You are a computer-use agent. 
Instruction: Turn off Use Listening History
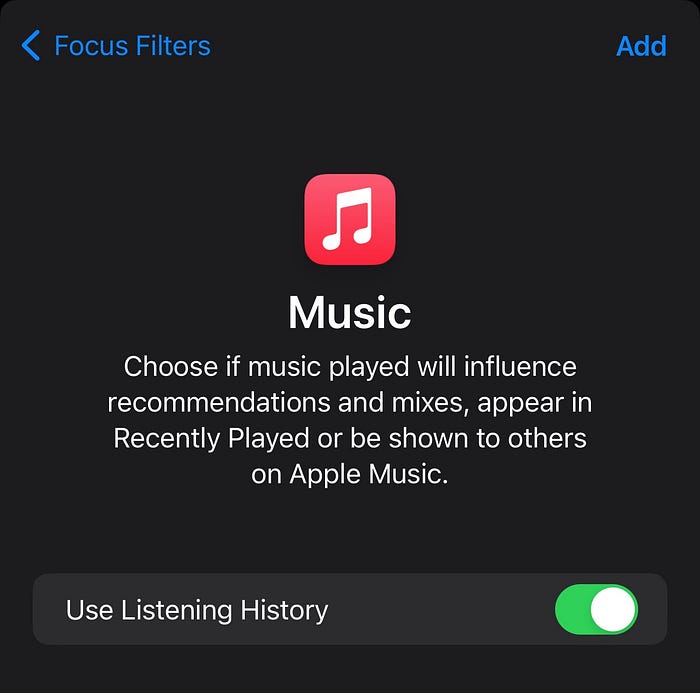pyautogui.click(x=596, y=609)
